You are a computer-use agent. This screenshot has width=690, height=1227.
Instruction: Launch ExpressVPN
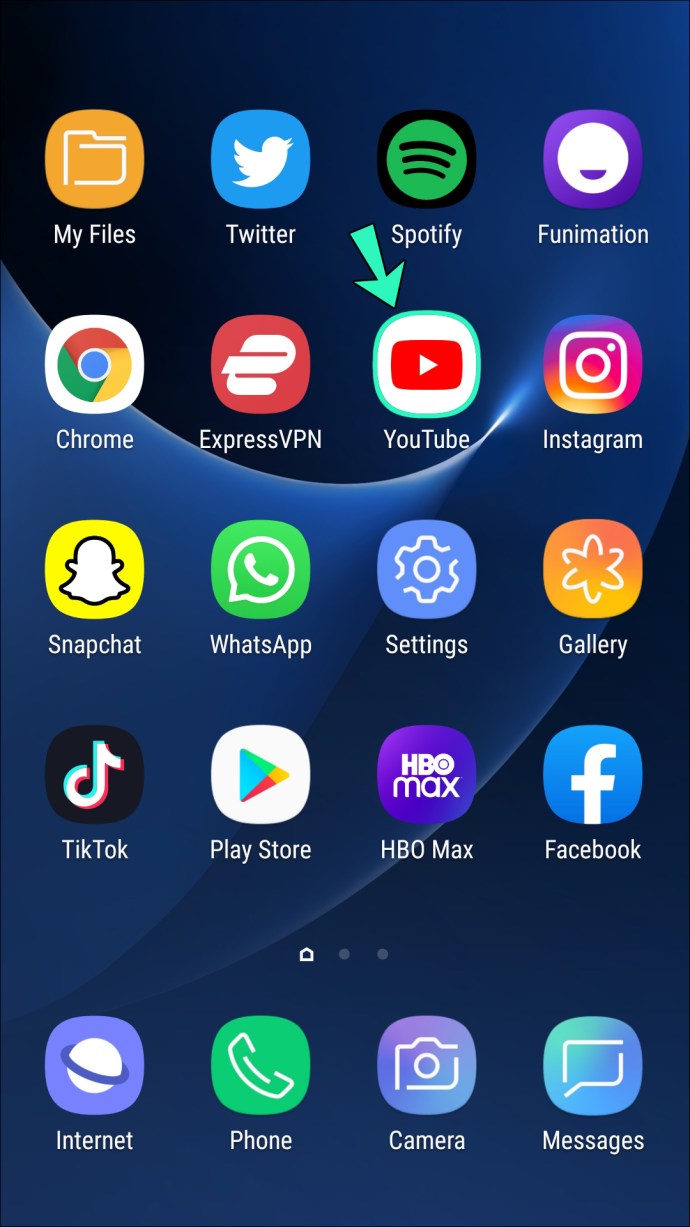coord(260,365)
